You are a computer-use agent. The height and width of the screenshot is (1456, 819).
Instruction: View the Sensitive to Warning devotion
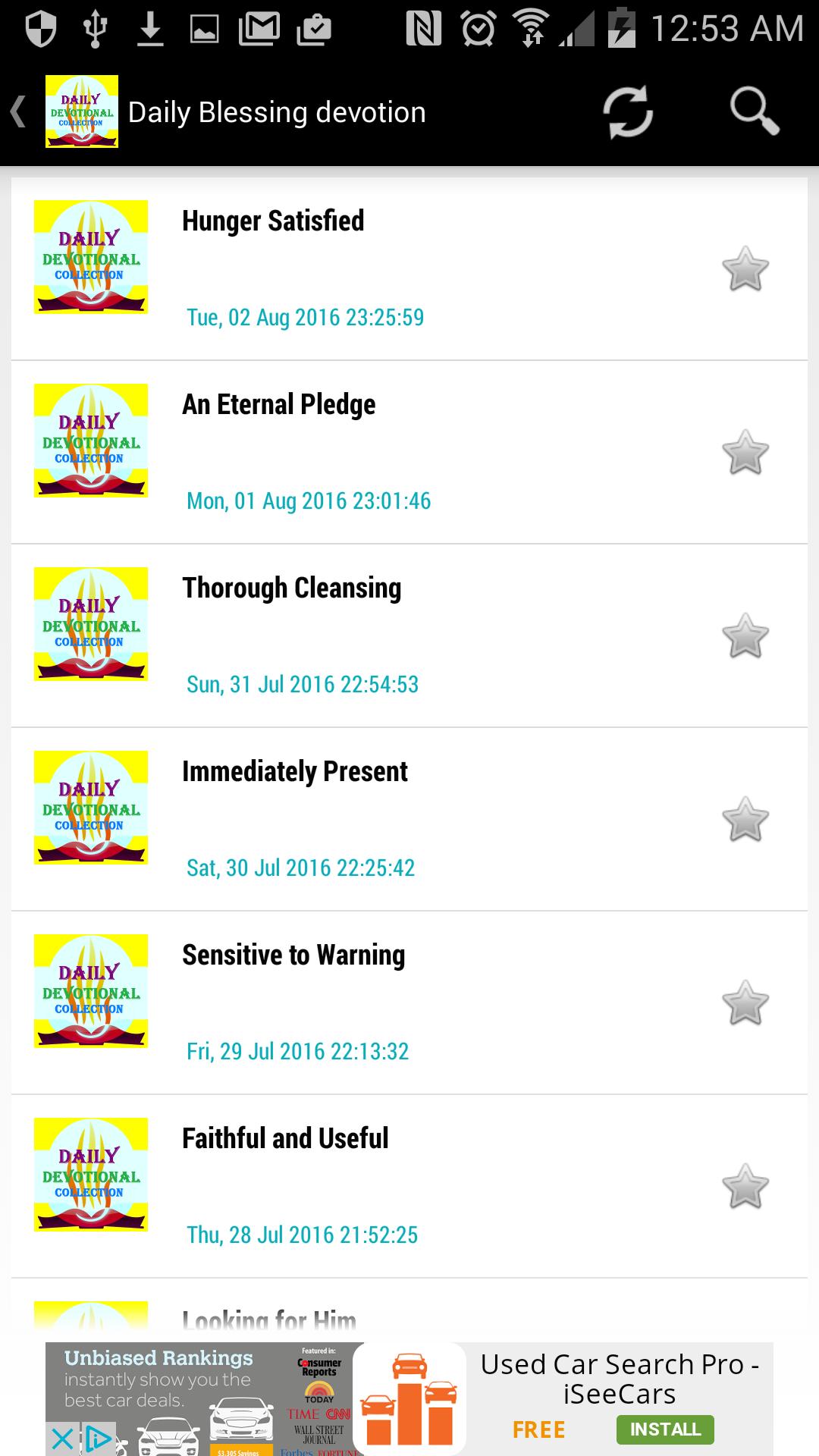coord(293,955)
